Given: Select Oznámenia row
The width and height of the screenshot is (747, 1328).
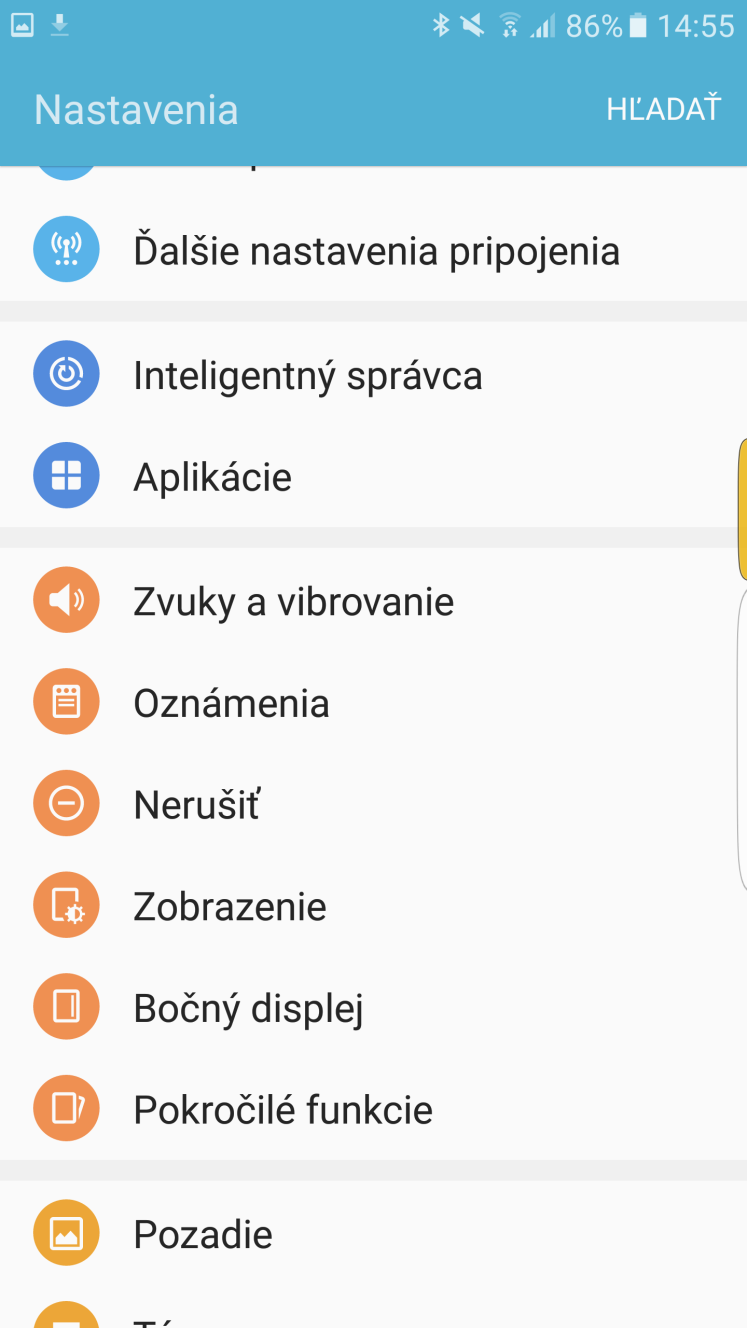Looking at the screenshot, I should click(373, 703).
